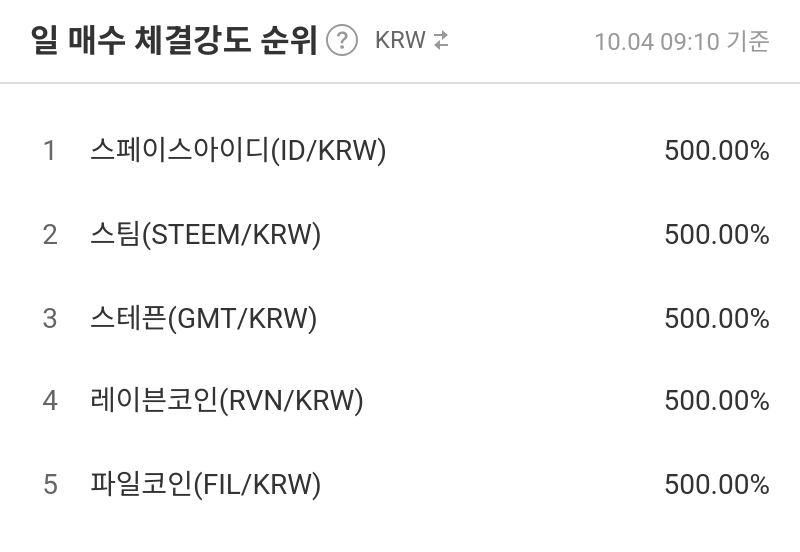This screenshot has width=800, height=552.
Task: Open 스페이스아이디(ID/KRW) row
Action: click(x=238, y=151)
